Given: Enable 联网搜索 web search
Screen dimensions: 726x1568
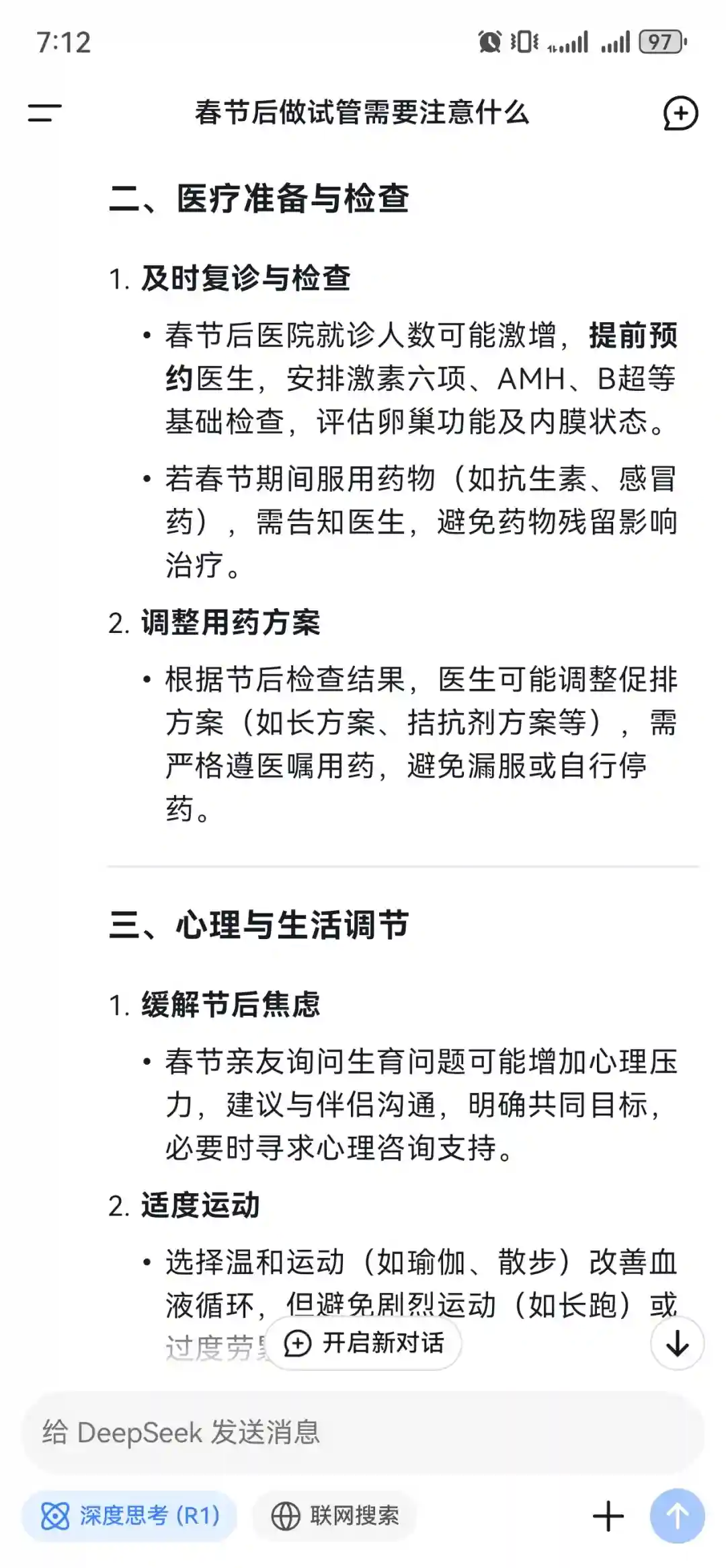Looking at the screenshot, I should [x=335, y=1516].
